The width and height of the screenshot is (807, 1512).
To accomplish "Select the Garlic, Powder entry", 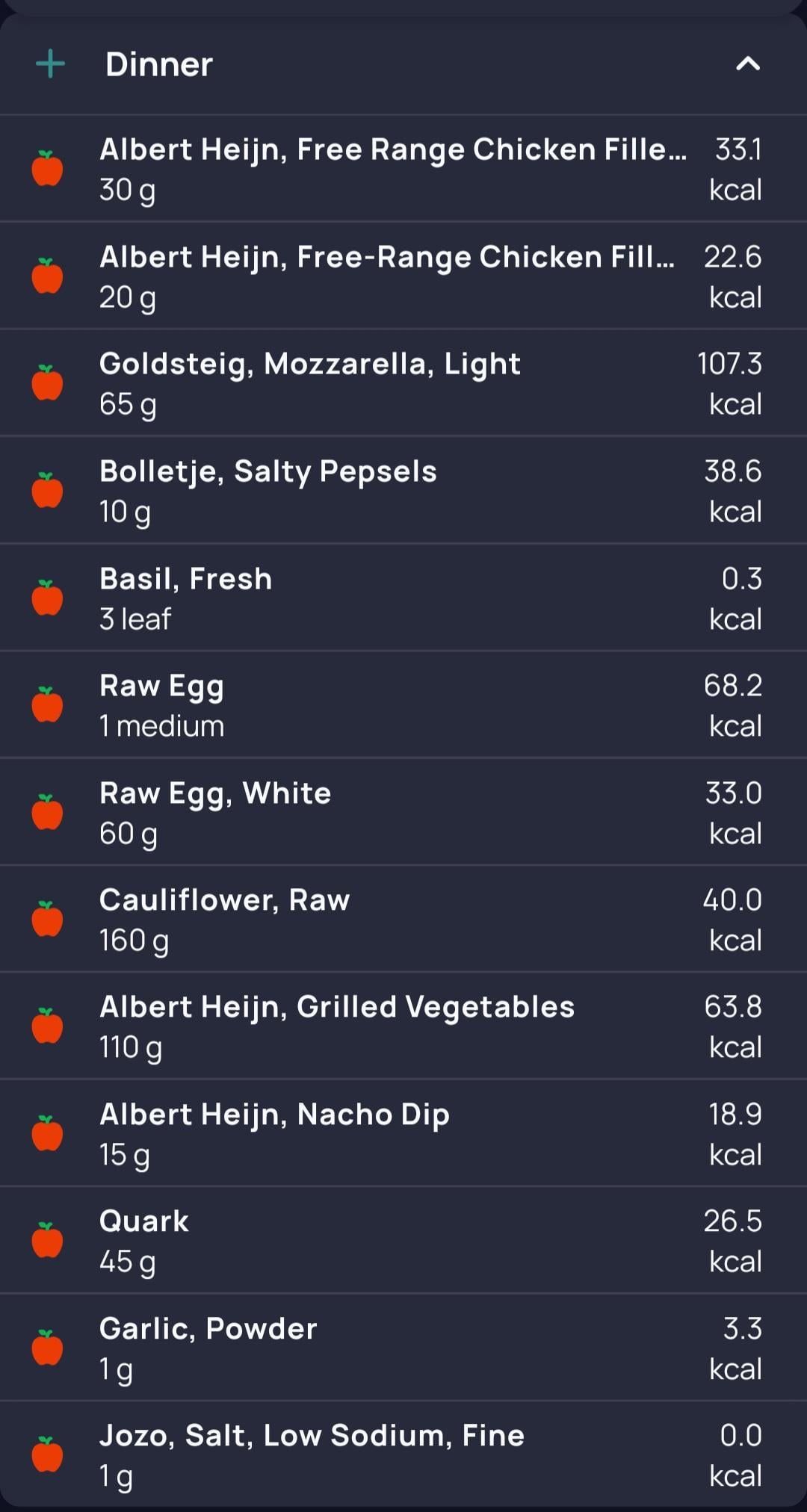I will [403, 1348].
